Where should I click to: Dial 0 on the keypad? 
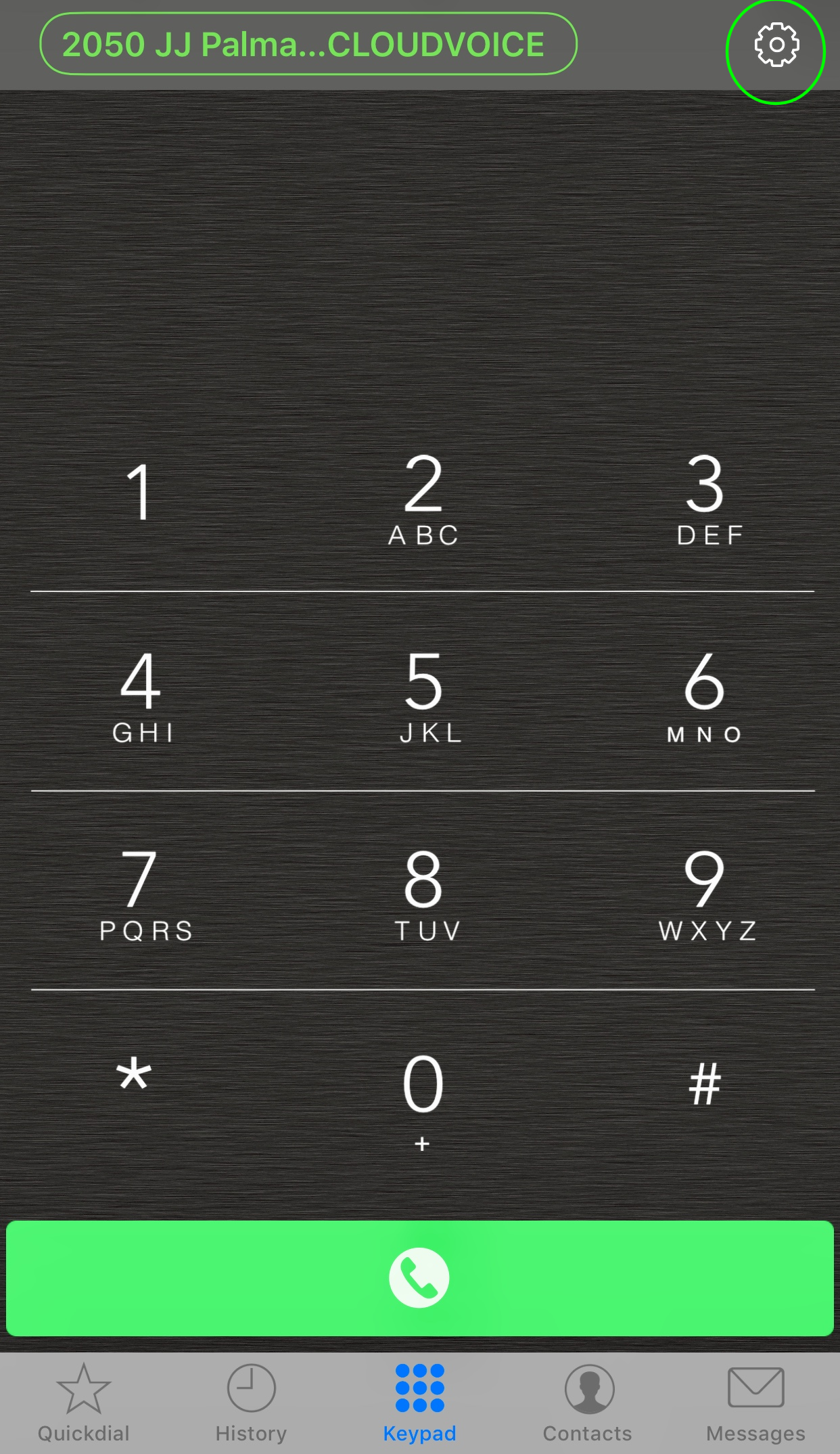[x=423, y=1100]
